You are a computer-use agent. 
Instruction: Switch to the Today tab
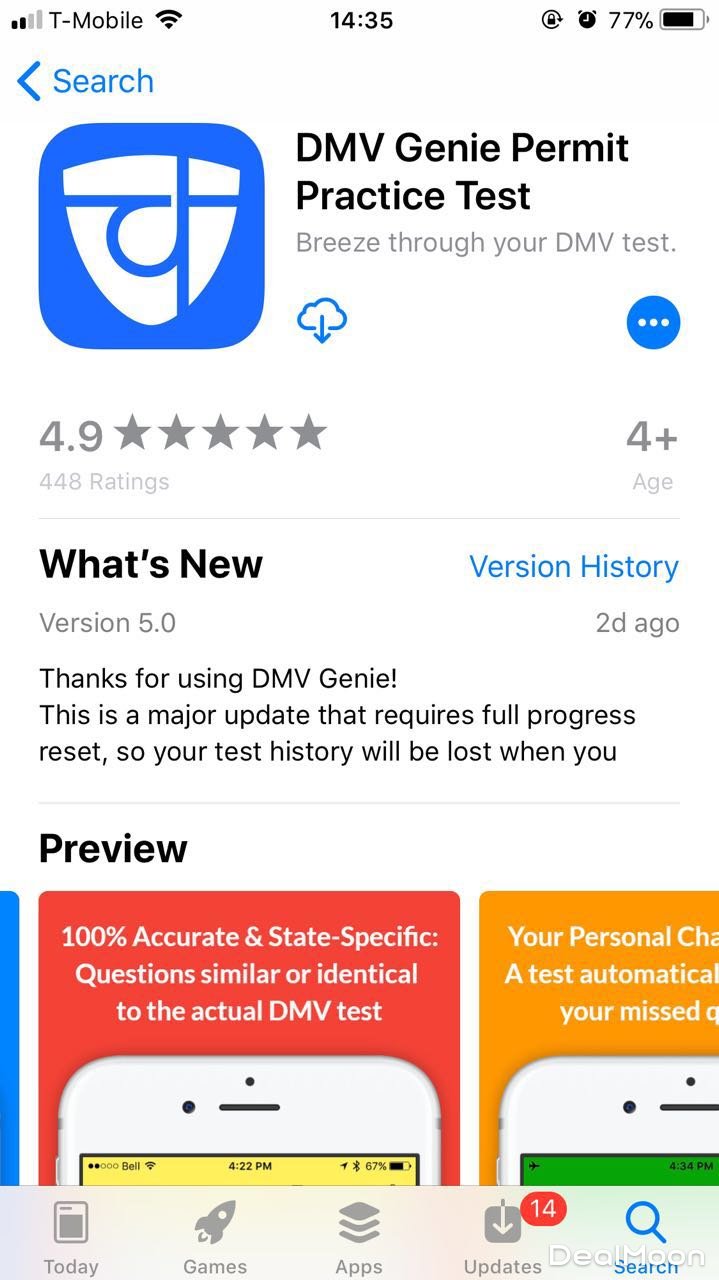tap(71, 1236)
